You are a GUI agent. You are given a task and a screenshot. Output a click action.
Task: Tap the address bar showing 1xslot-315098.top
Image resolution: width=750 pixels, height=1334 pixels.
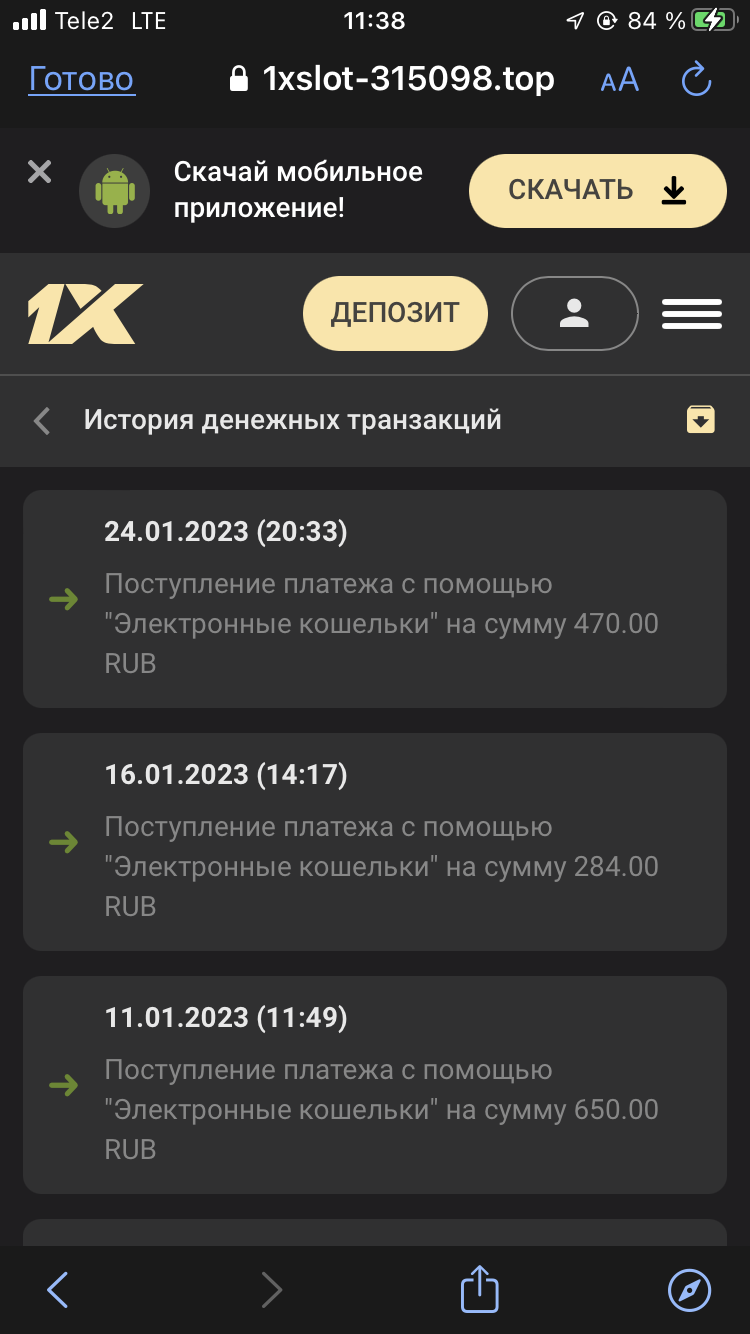click(x=410, y=79)
